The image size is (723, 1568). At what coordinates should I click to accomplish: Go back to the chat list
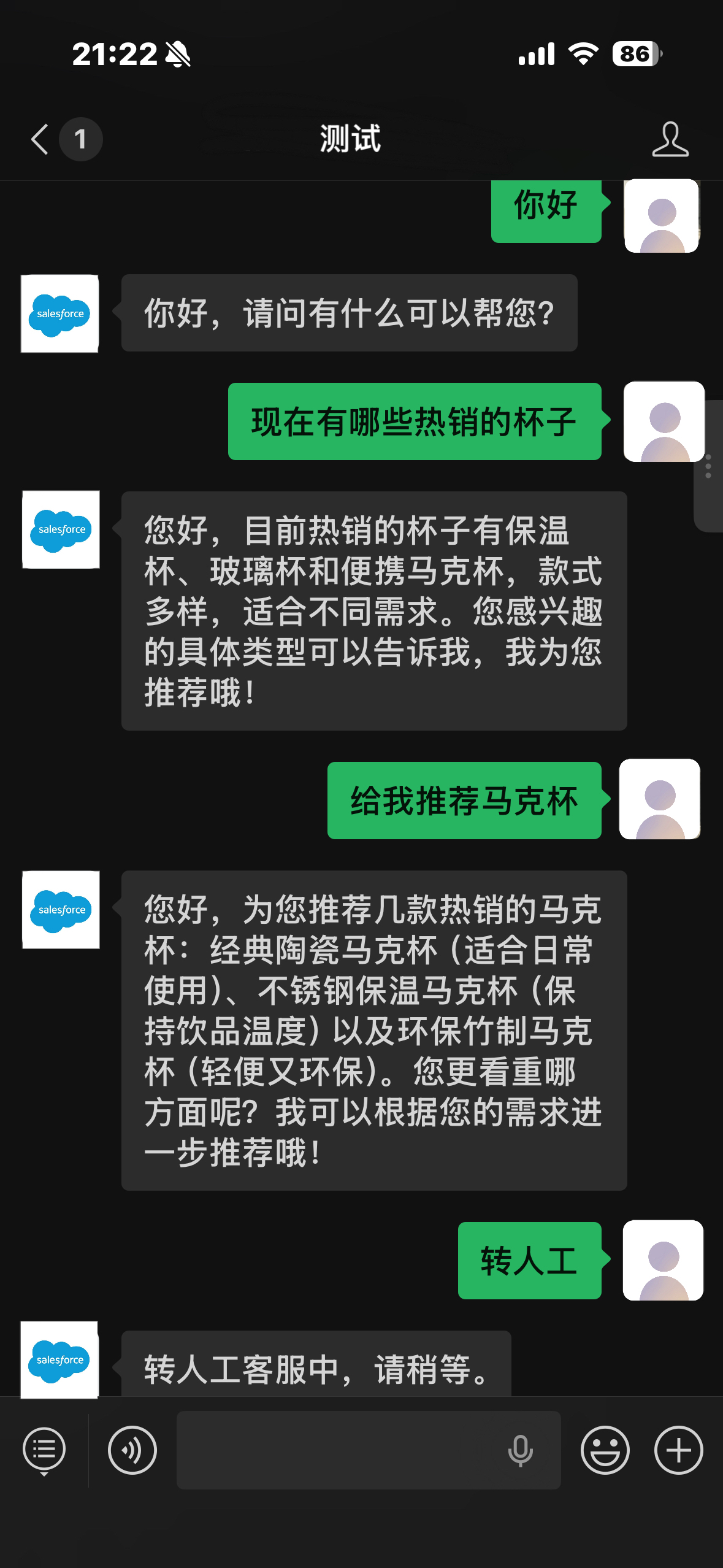pyautogui.click(x=40, y=139)
